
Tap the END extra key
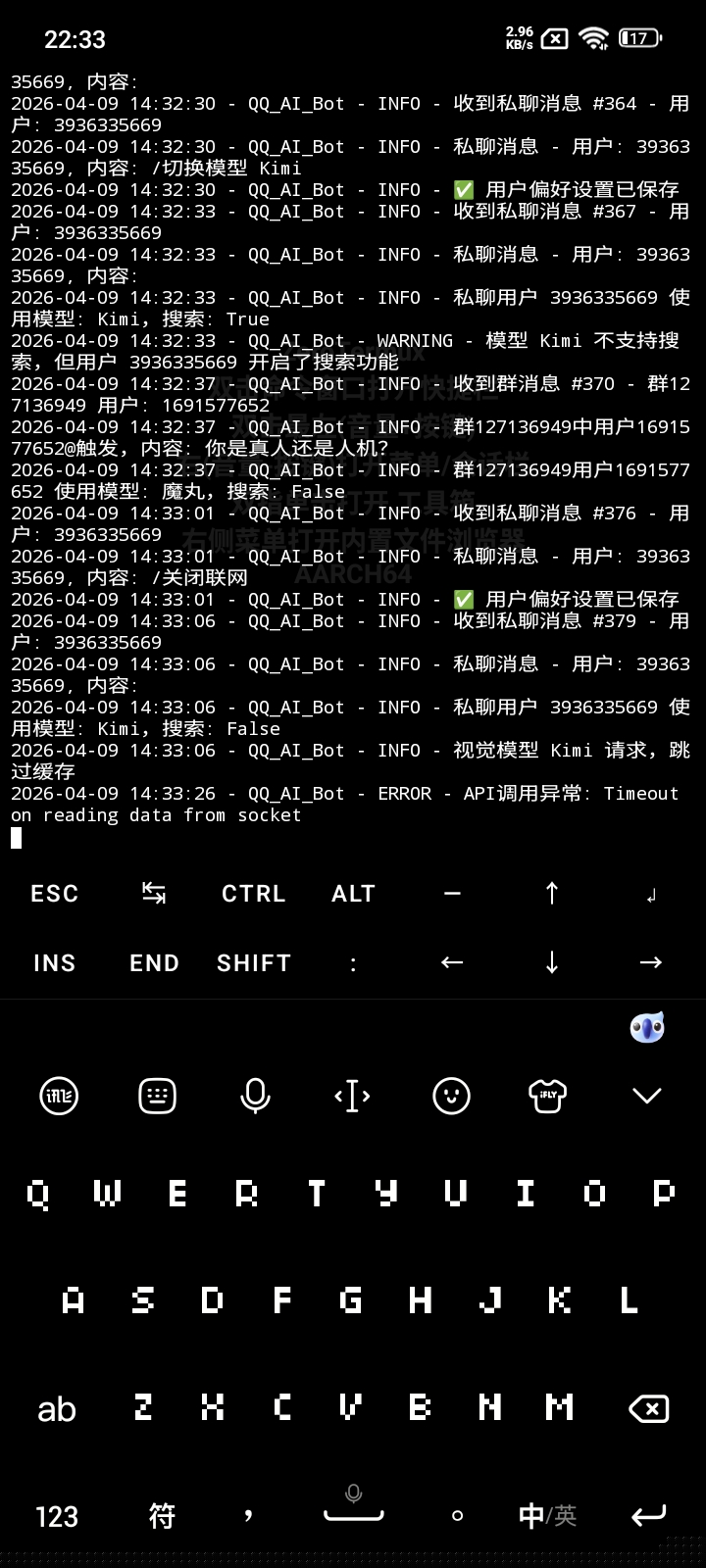pos(154,963)
